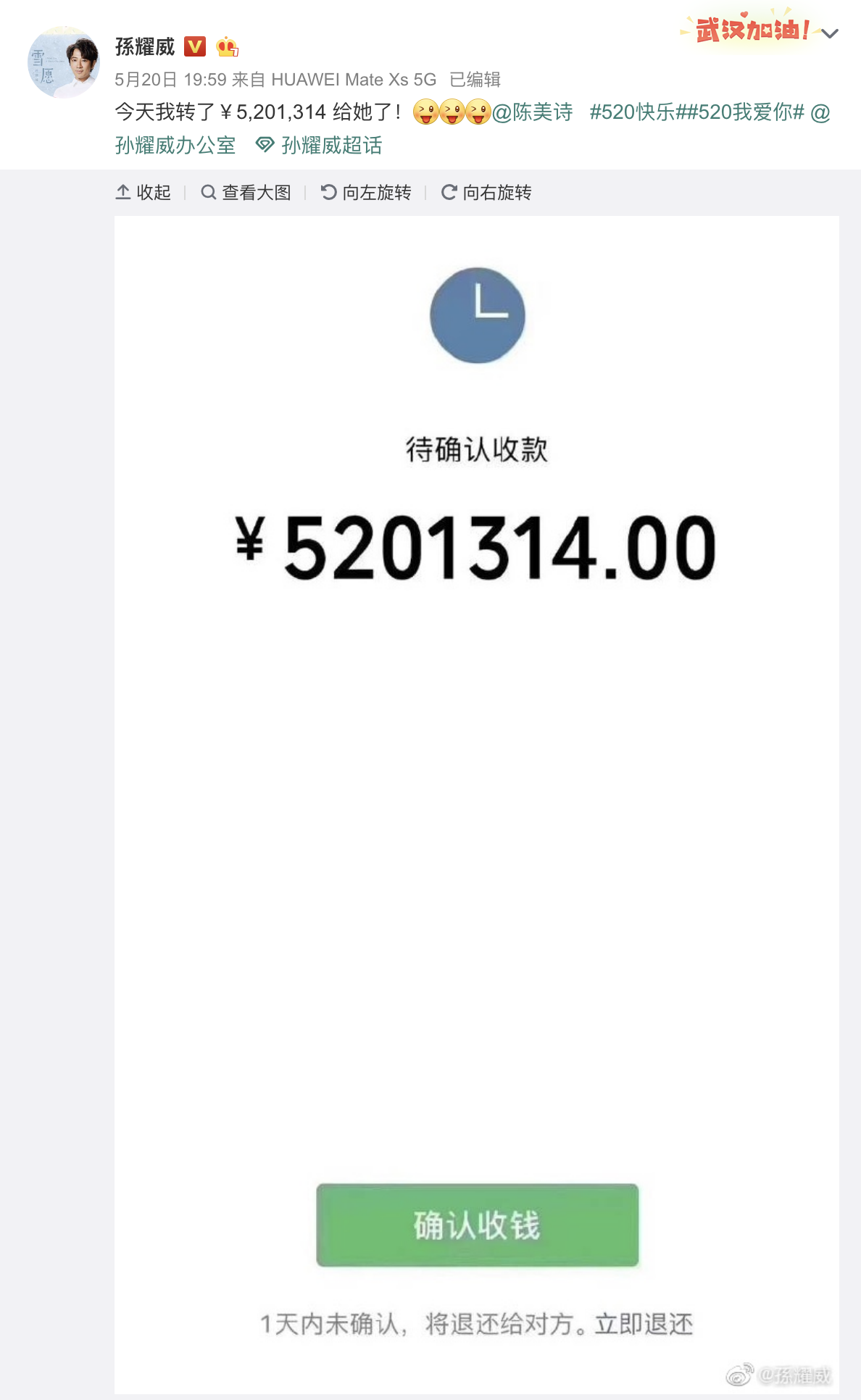Open the 孫耀威 username link
Image resolution: width=861 pixels, height=1400 pixels.
pos(145,47)
